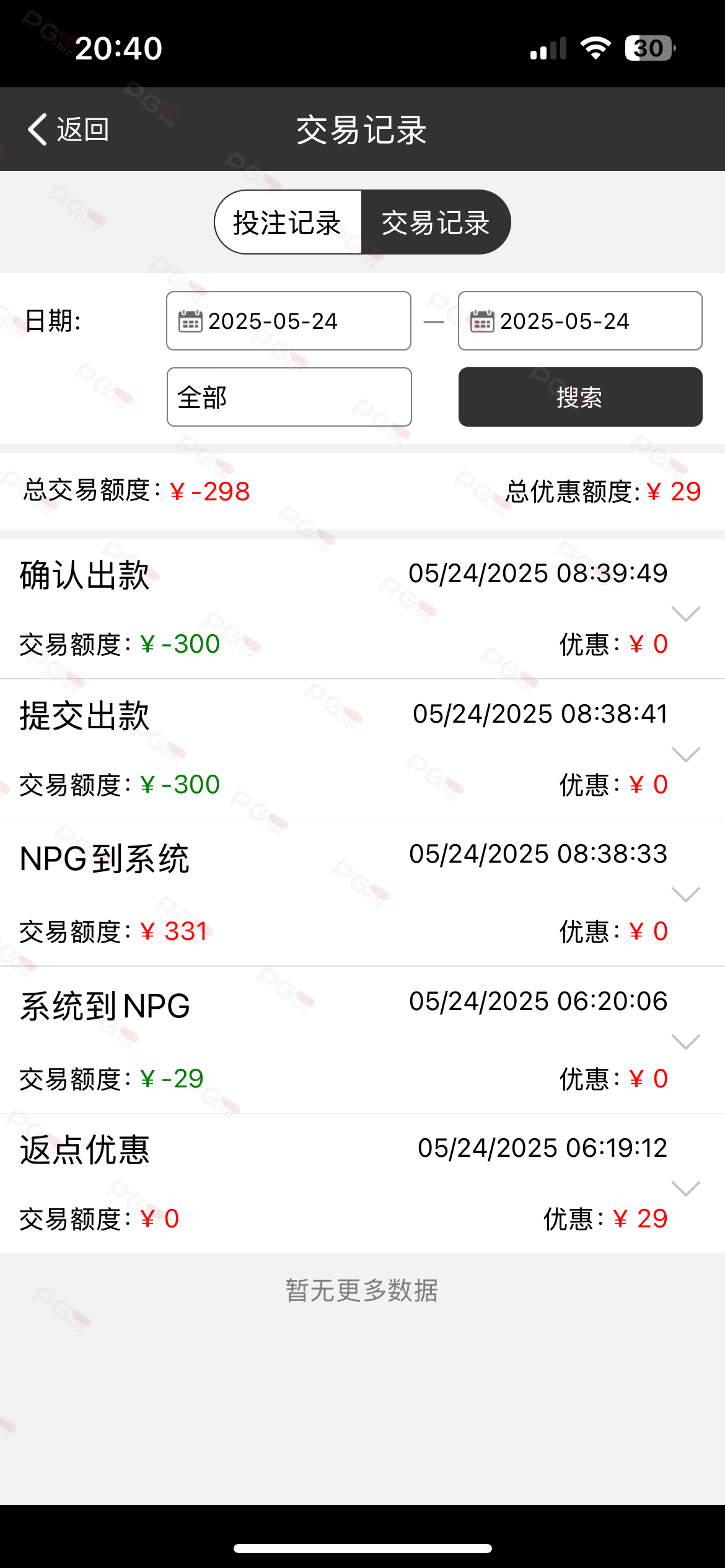The width and height of the screenshot is (725, 1568).
Task: Go back using the 返回 button
Action: coord(68,129)
